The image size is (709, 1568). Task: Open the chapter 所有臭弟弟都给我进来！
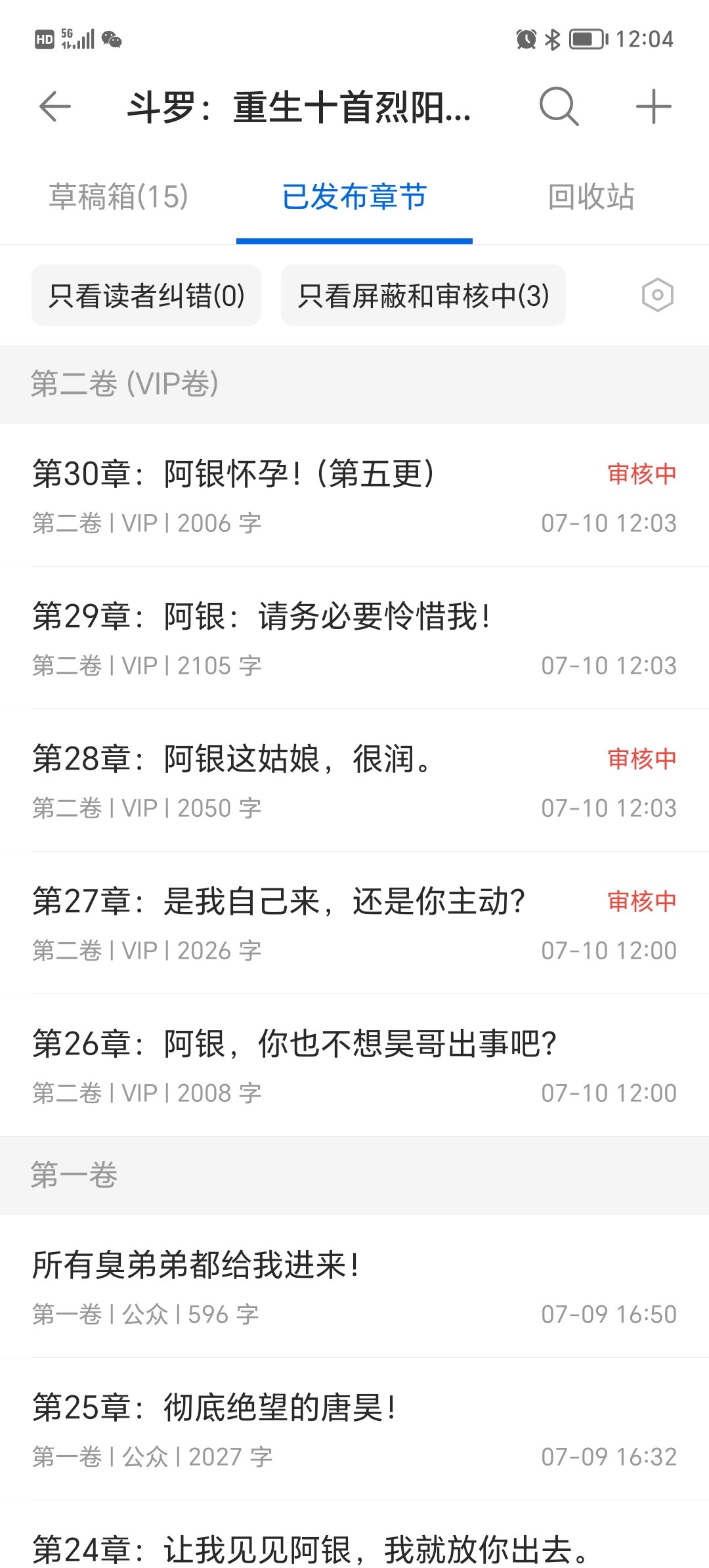[354, 1287]
